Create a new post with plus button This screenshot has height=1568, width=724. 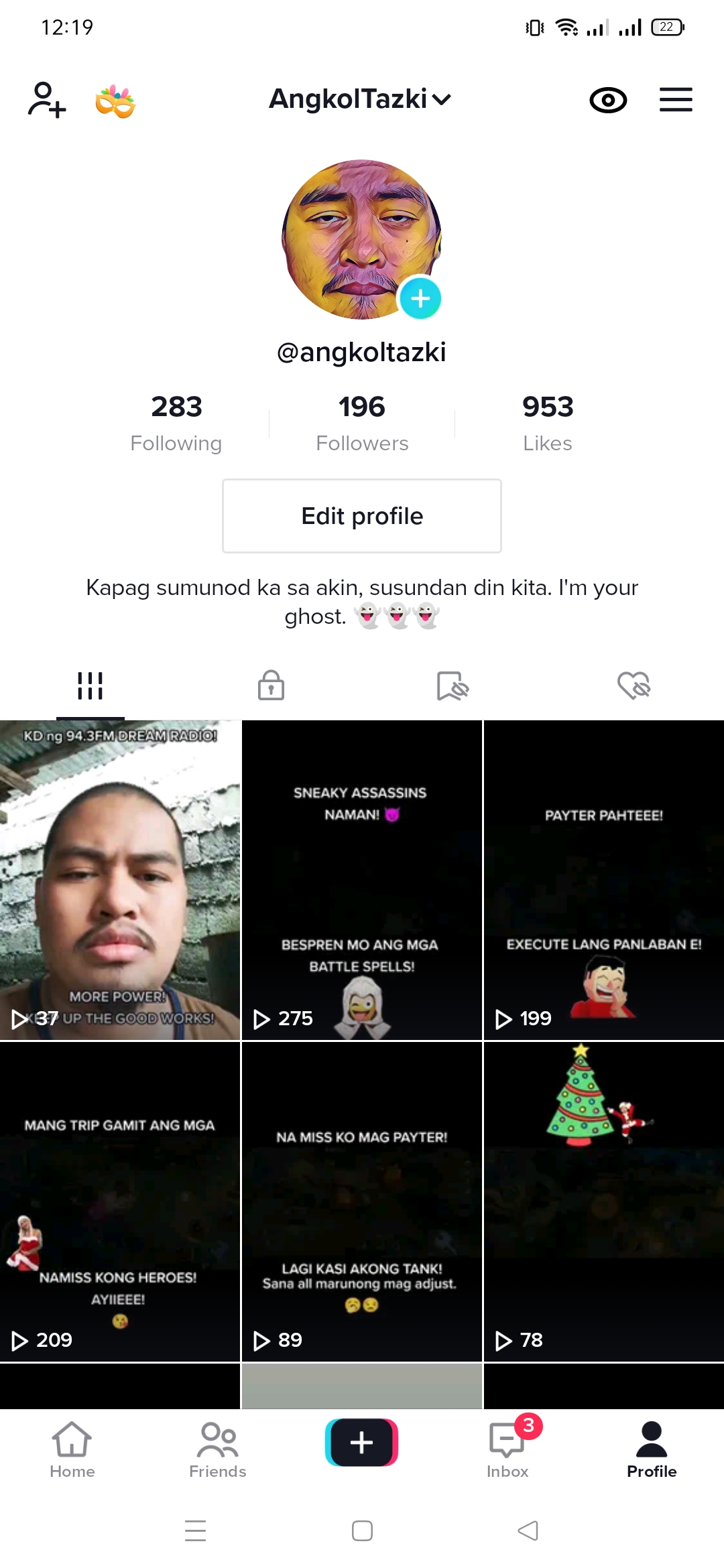tap(362, 1442)
